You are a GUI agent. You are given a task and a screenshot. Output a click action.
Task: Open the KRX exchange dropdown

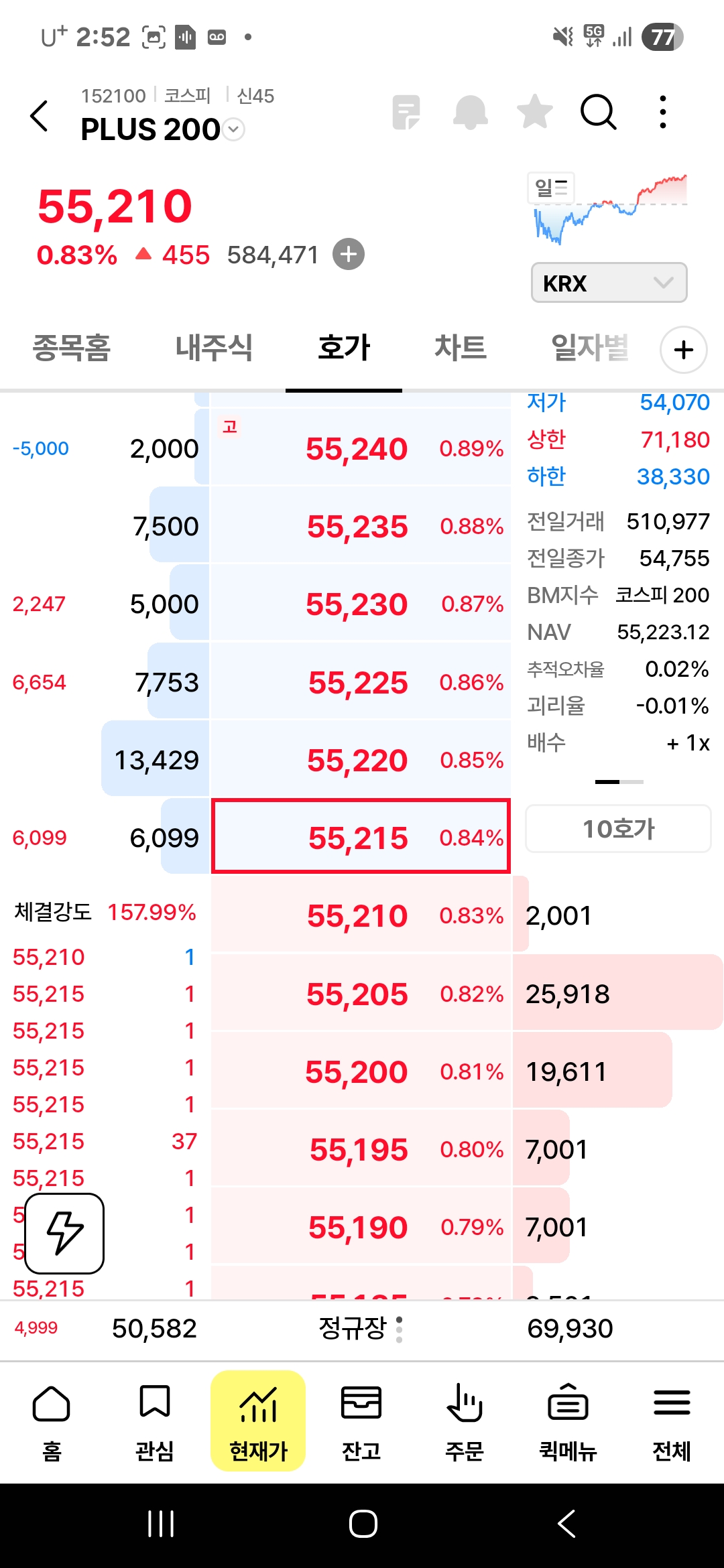point(609,283)
